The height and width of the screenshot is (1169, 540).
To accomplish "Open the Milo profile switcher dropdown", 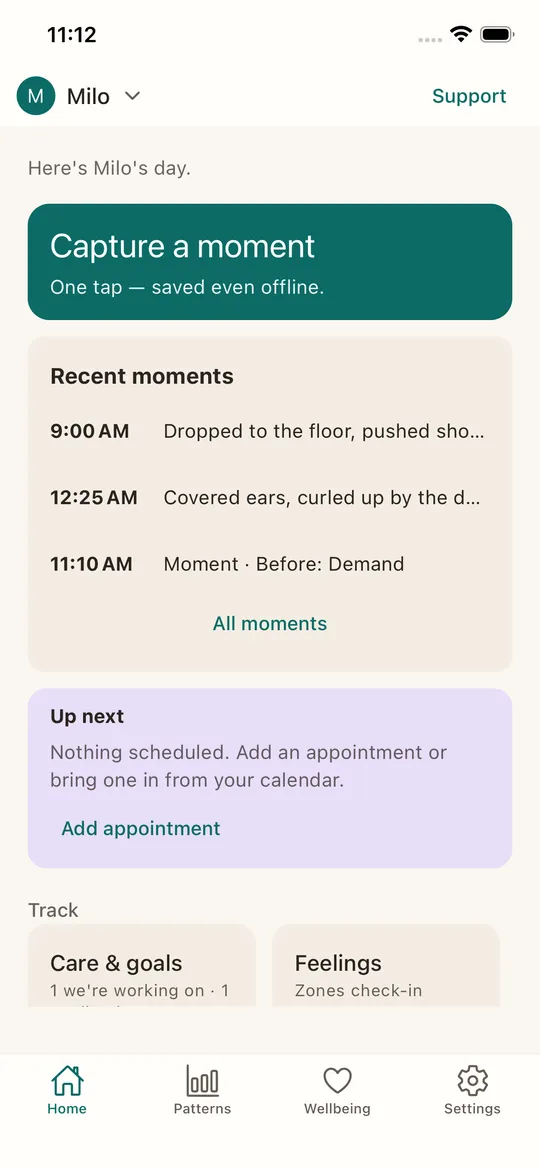I will (x=79, y=96).
